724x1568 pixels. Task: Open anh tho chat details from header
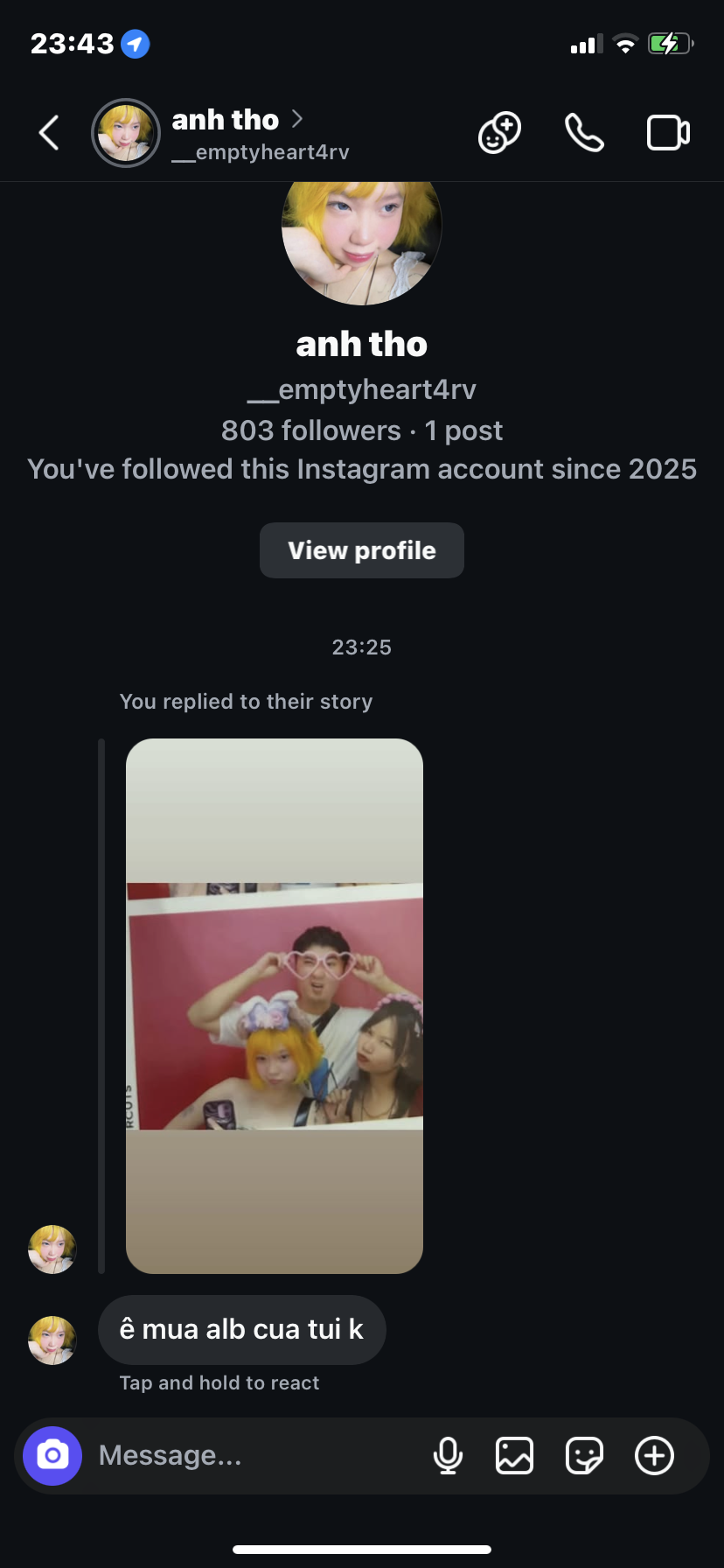coord(226,120)
